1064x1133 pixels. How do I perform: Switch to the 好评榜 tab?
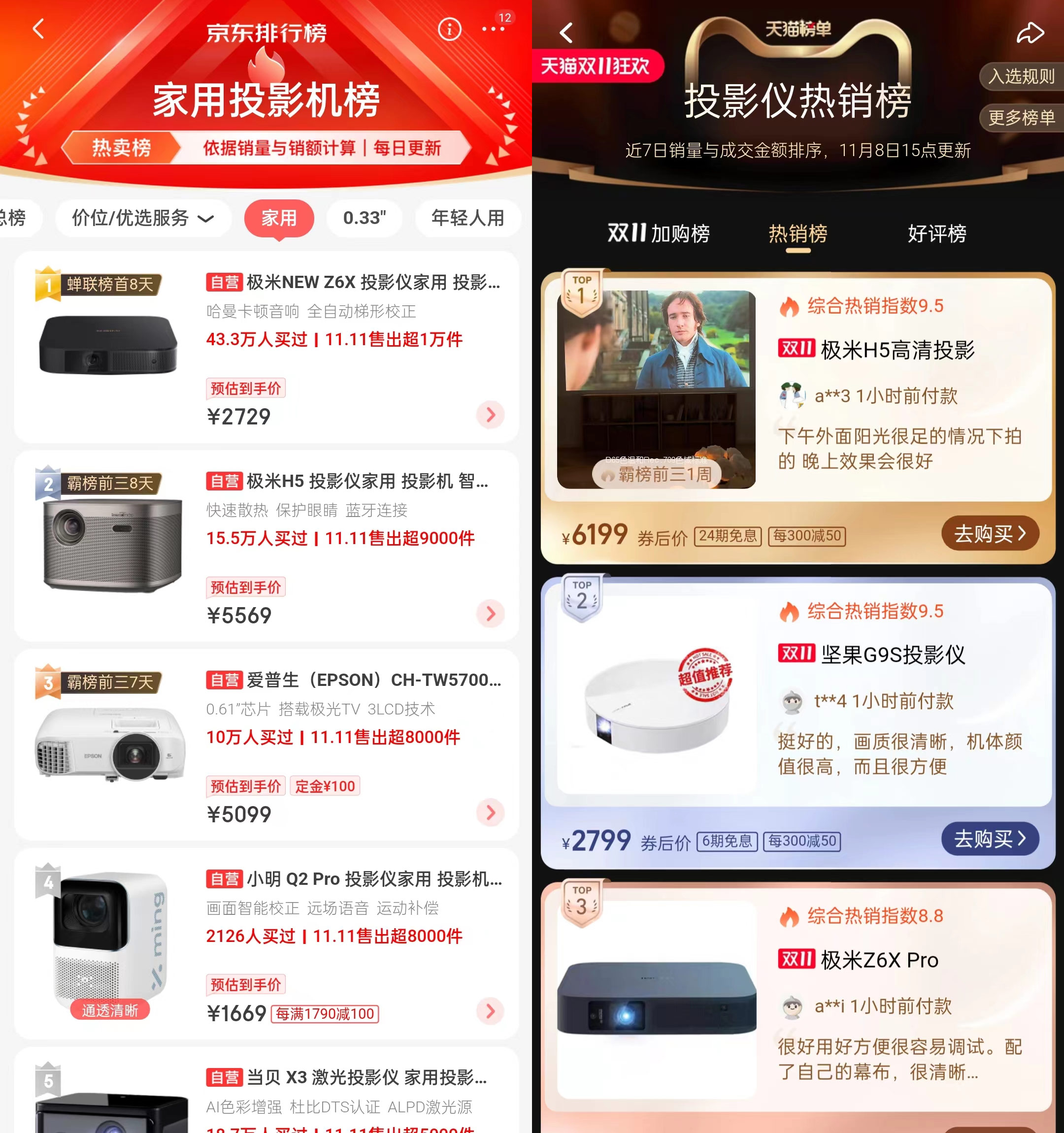pos(937,234)
